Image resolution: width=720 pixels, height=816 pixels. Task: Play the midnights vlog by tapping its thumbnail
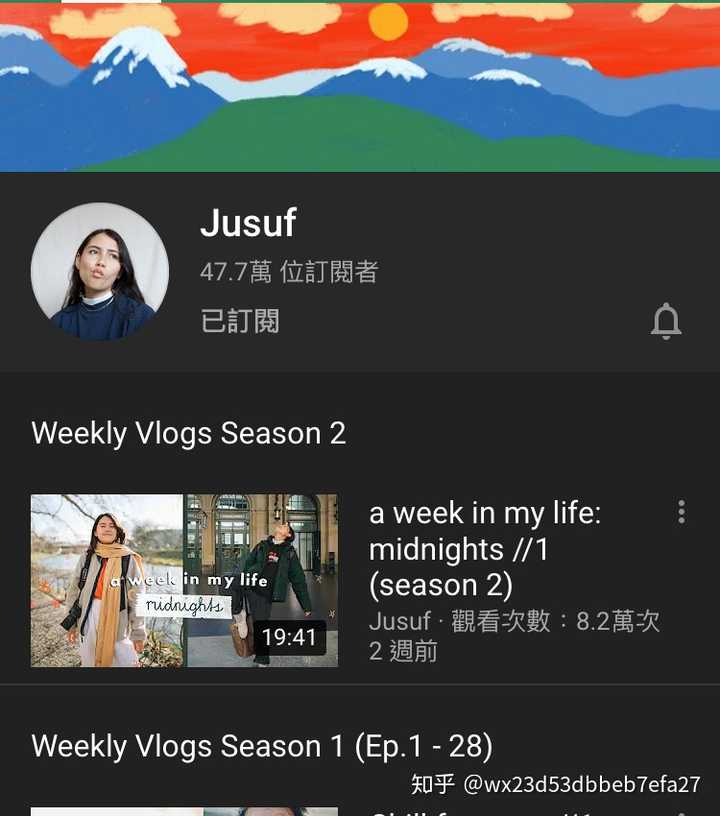coord(184,580)
